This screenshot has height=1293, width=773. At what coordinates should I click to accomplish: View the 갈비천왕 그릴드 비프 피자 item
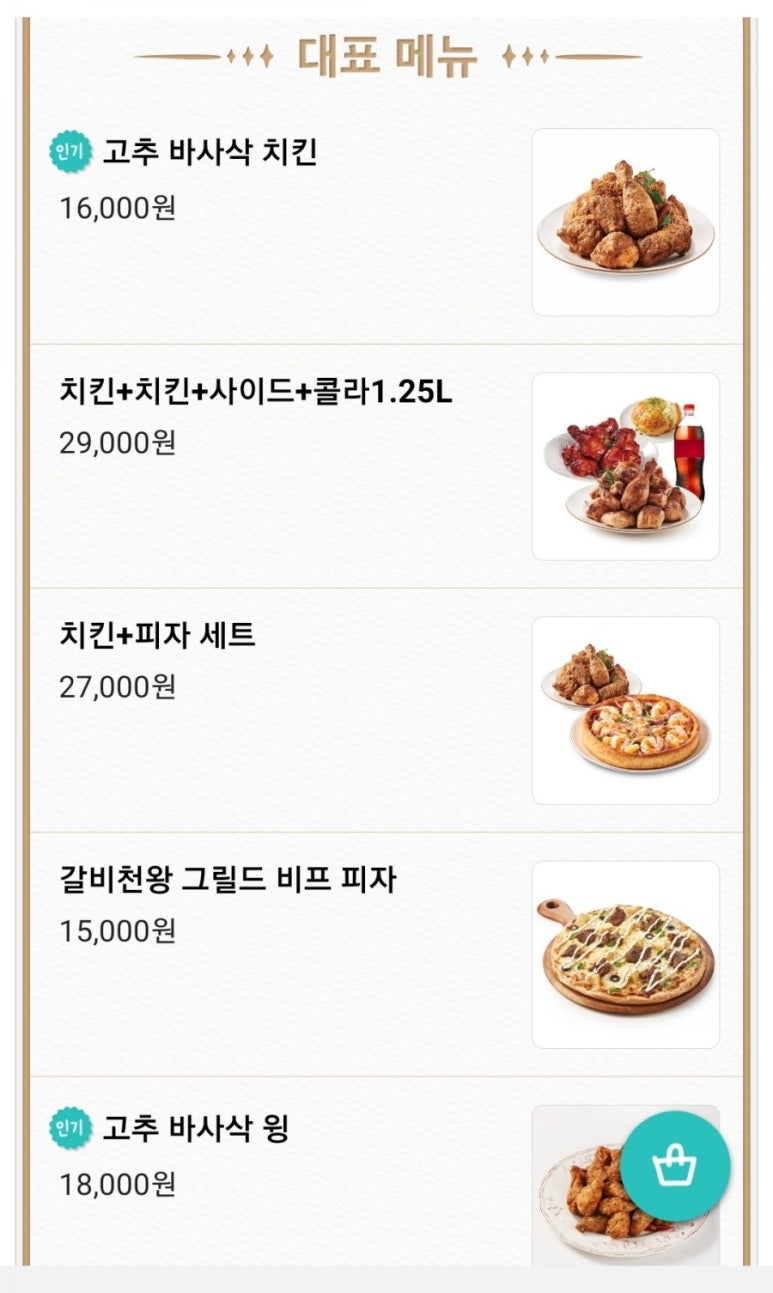coord(228,880)
